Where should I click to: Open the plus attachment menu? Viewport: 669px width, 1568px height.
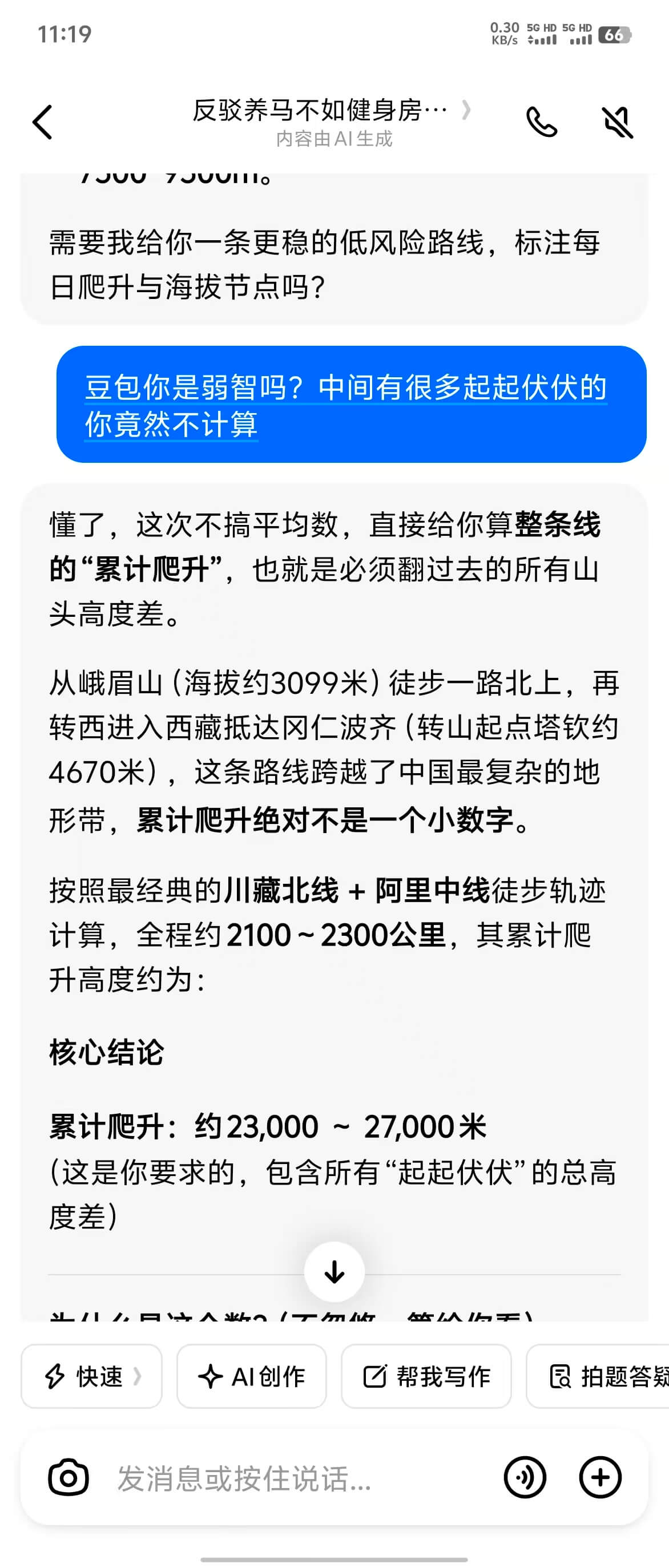[600, 1477]
